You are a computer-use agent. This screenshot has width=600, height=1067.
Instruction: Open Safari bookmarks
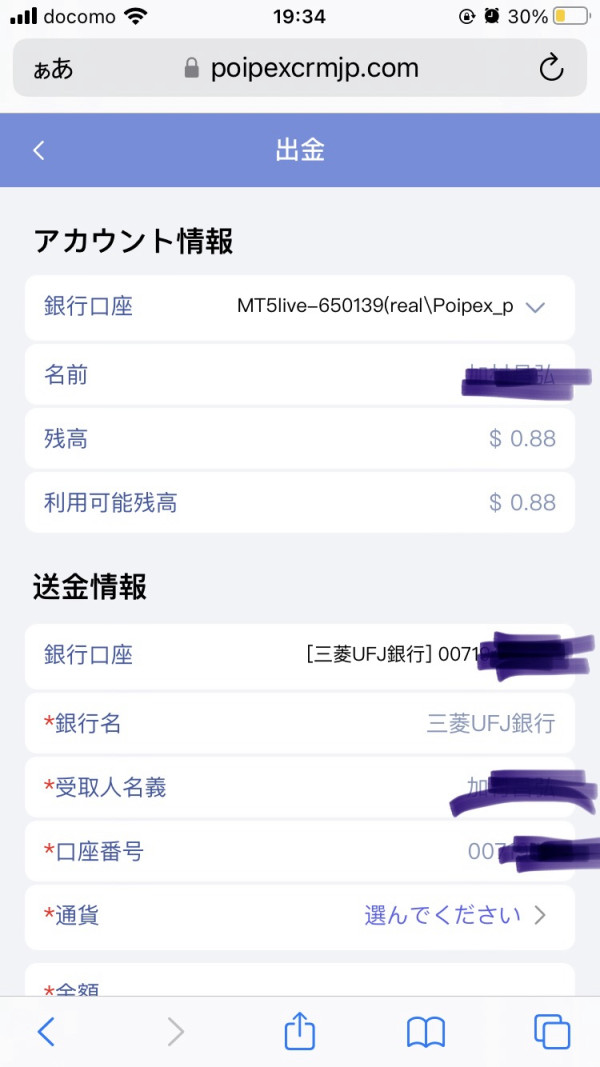point(426,1031)
